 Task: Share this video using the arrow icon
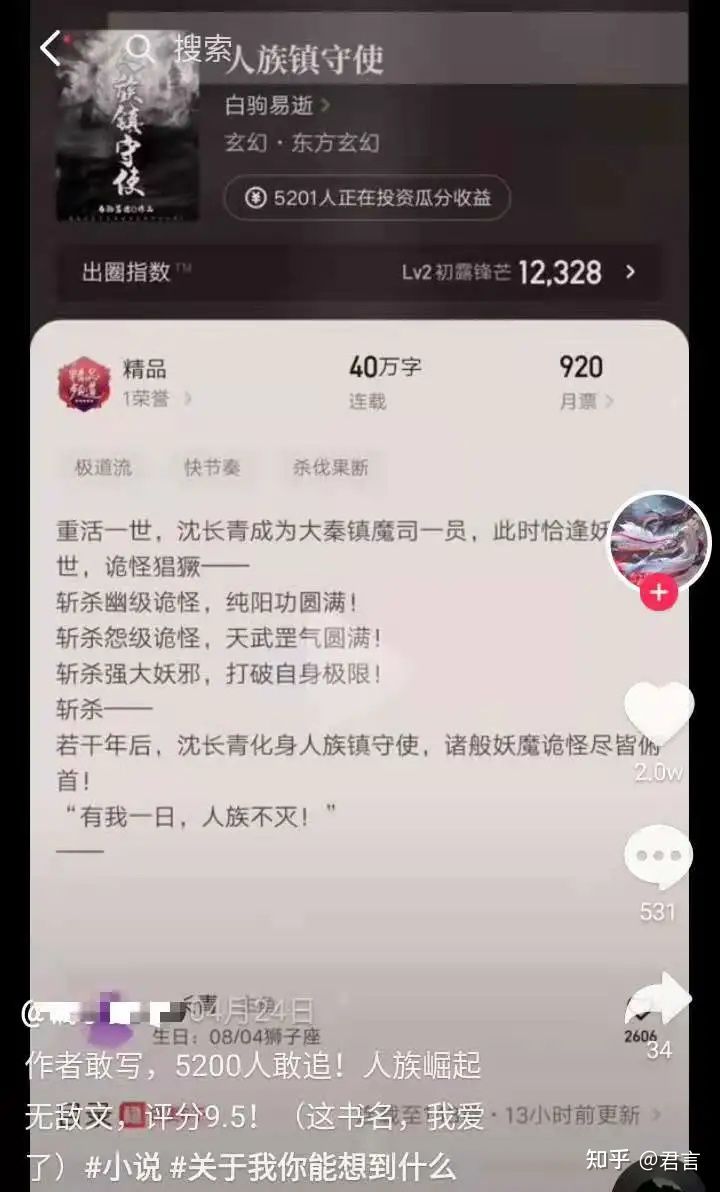(x=658, y=1002)
